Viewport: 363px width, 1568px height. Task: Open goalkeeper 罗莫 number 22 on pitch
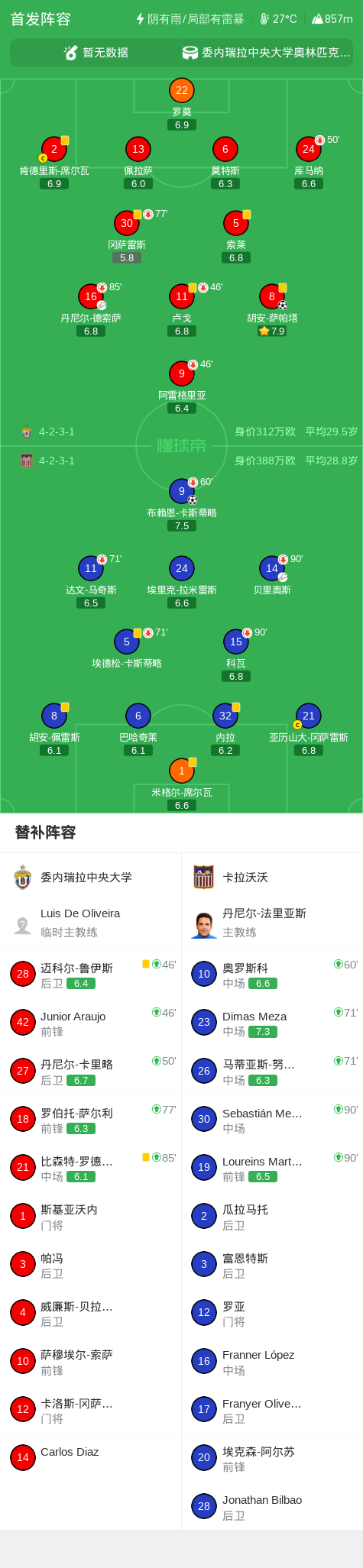(x=182, y=104)
